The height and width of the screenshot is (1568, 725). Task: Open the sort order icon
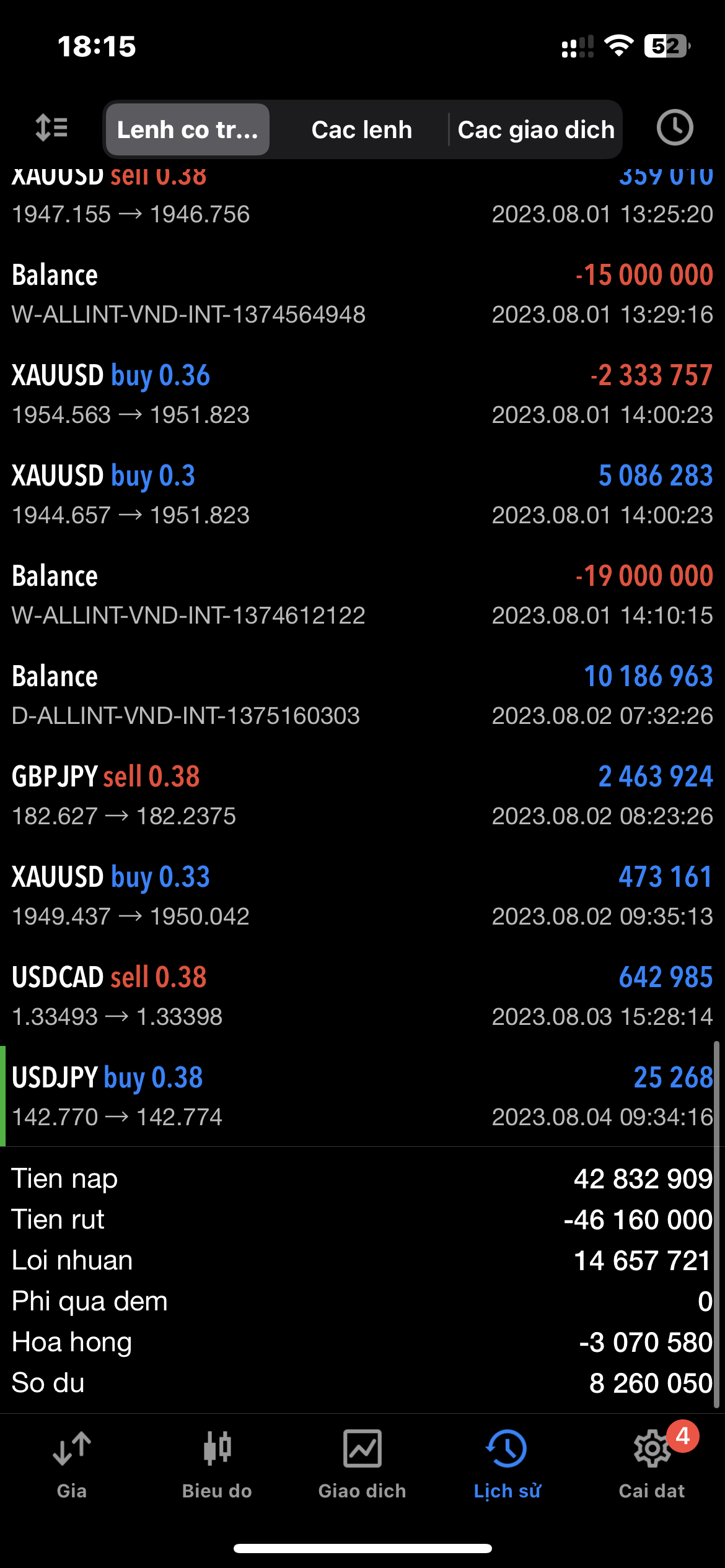pos(51,128)
